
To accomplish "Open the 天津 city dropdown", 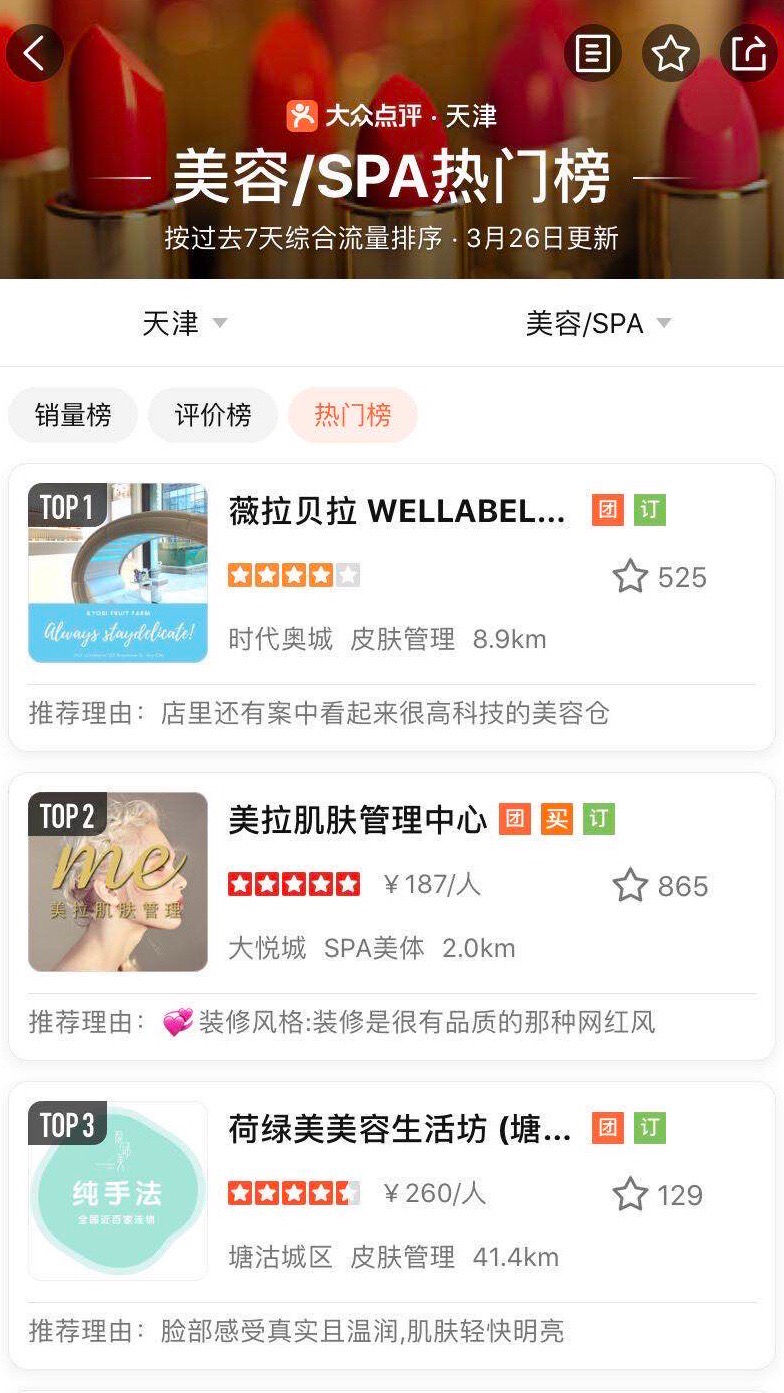I will 185,323.
